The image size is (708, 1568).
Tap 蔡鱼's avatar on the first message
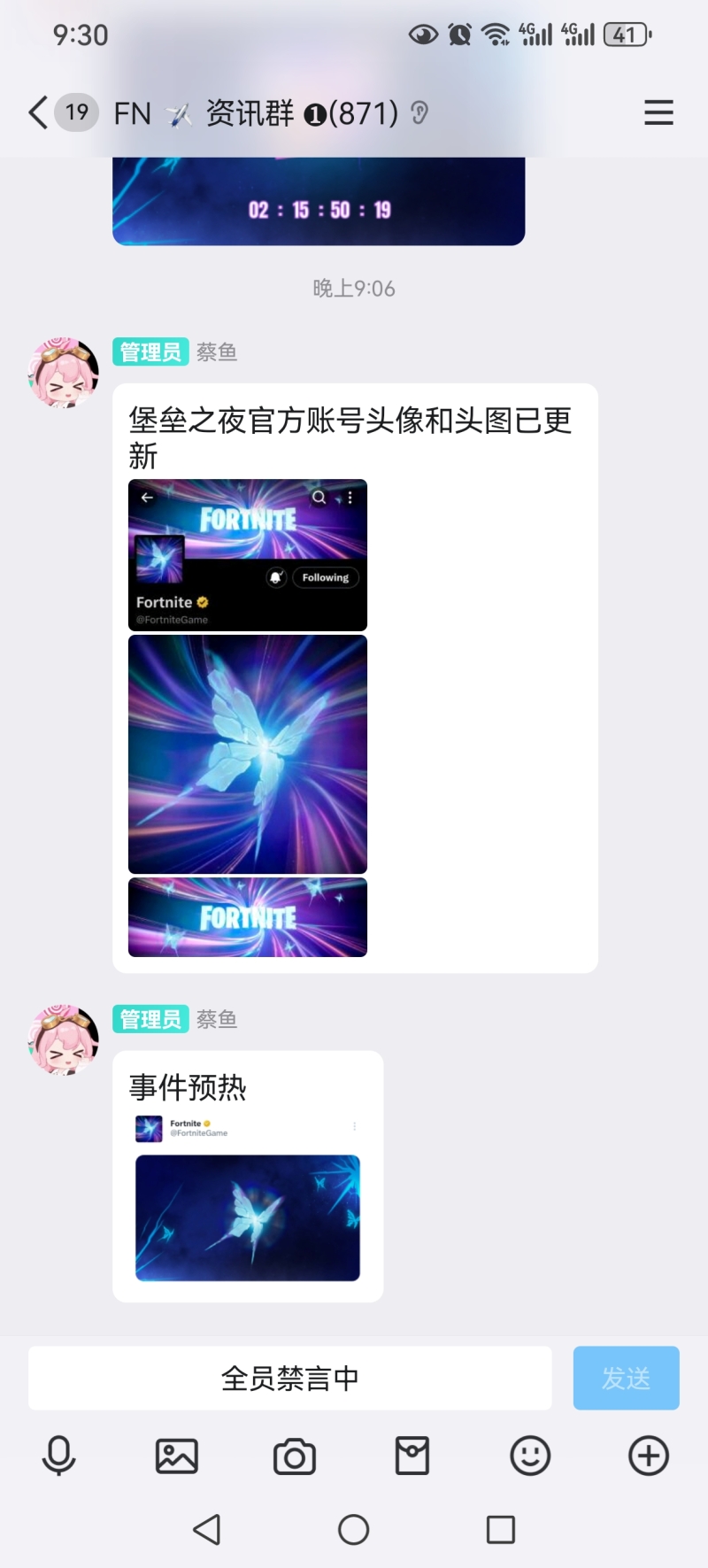tap(63, 373)
